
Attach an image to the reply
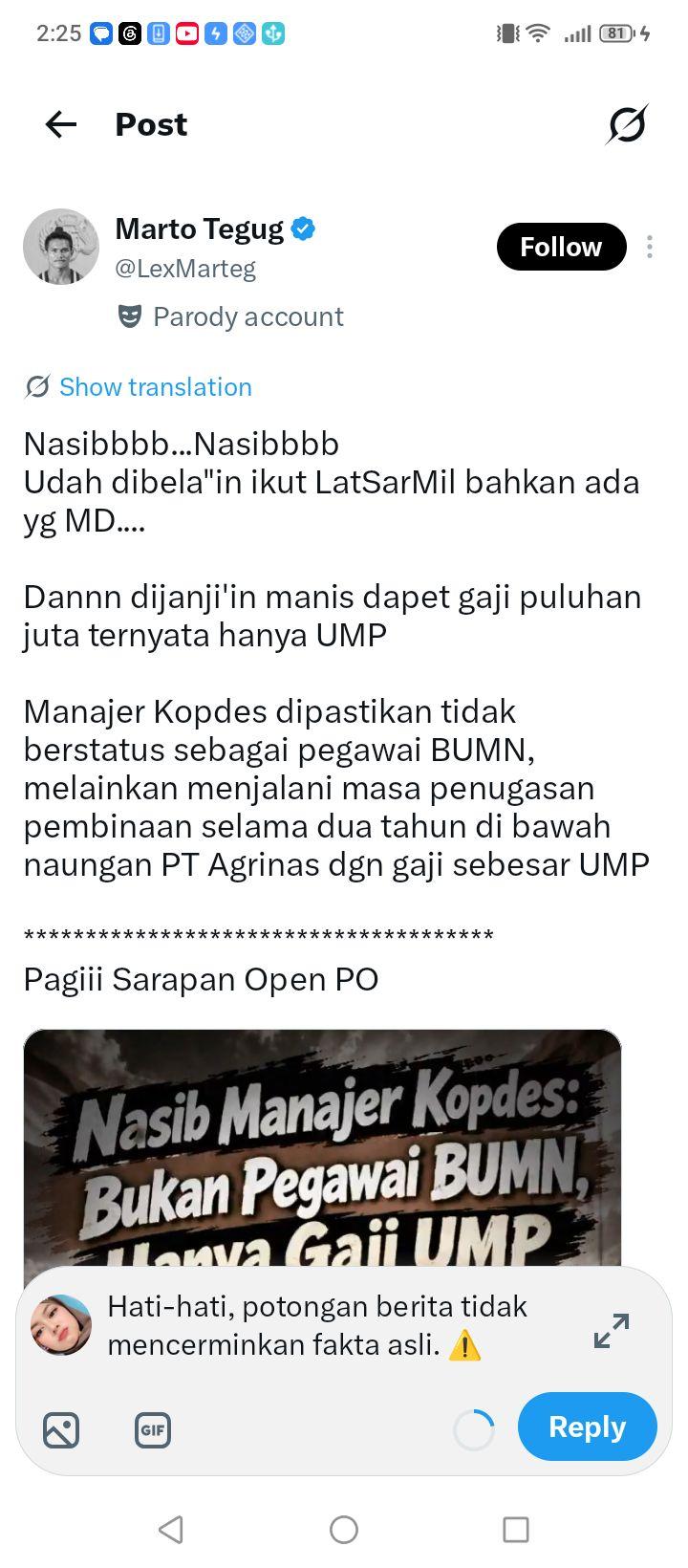(61, 1430)
